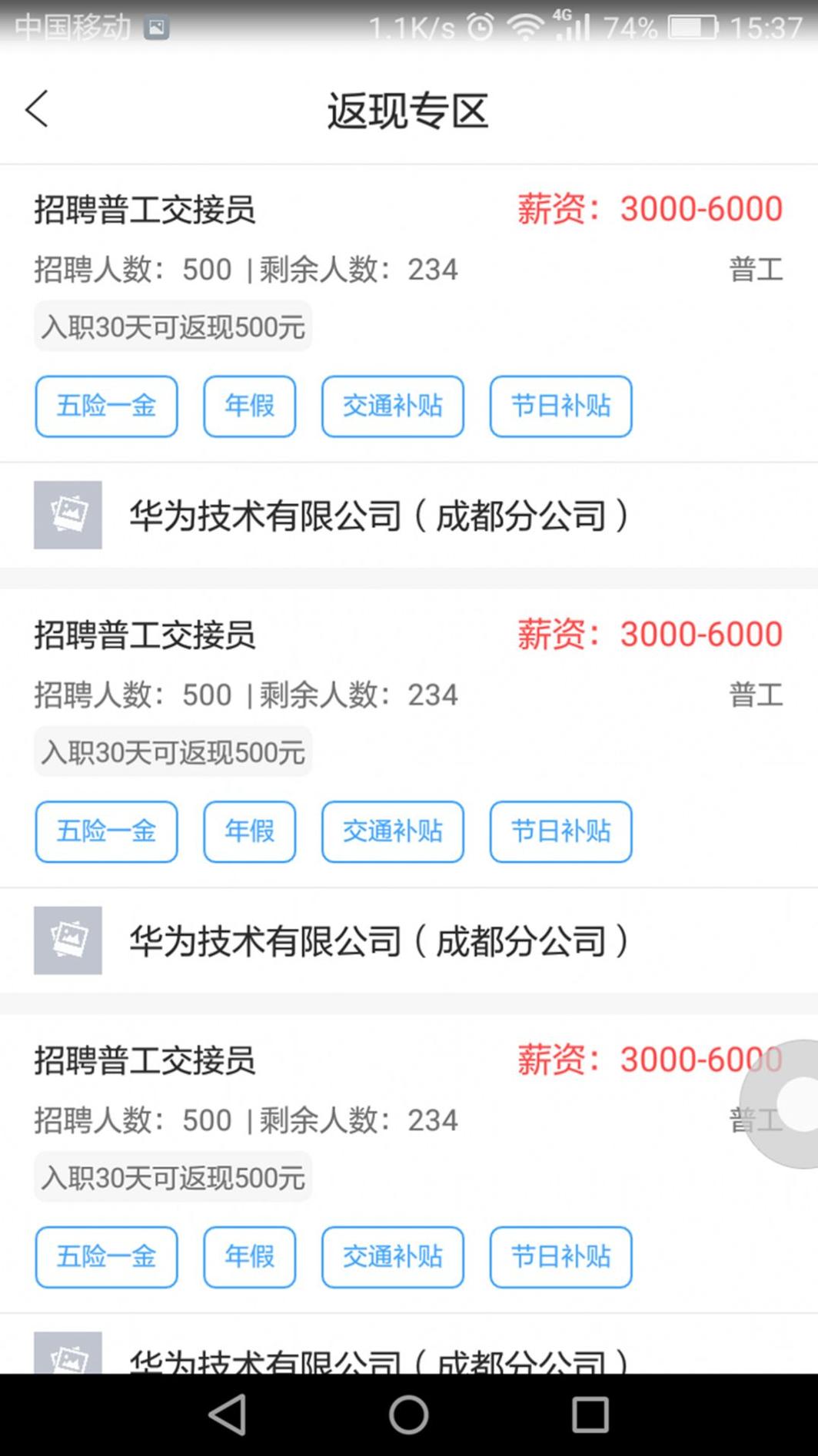818x1456 pixels.
Task: Select the 返现专区 title bar
Action: click(x=409, y=110)
